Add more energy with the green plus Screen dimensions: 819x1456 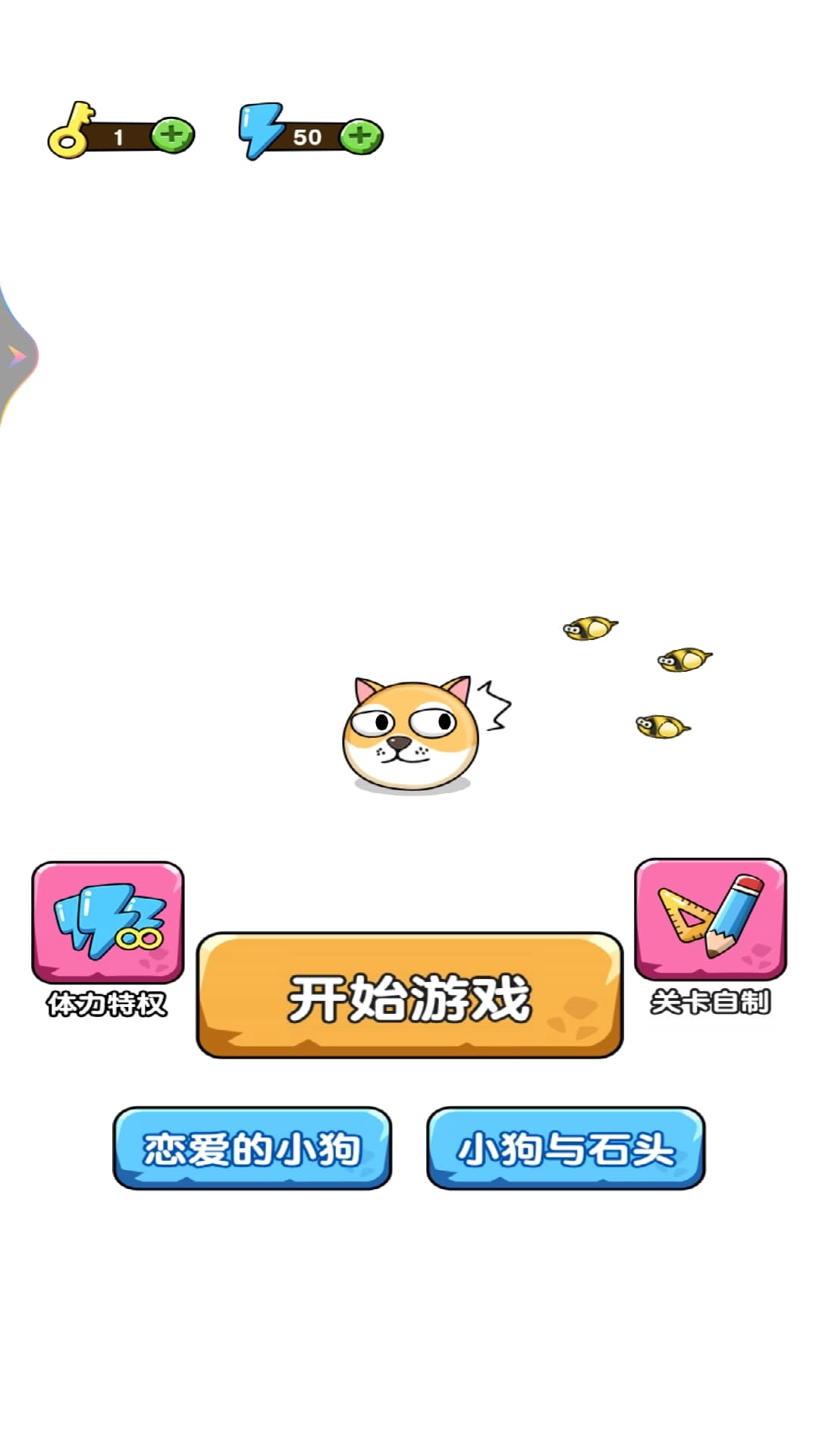(x=360, y=136)
